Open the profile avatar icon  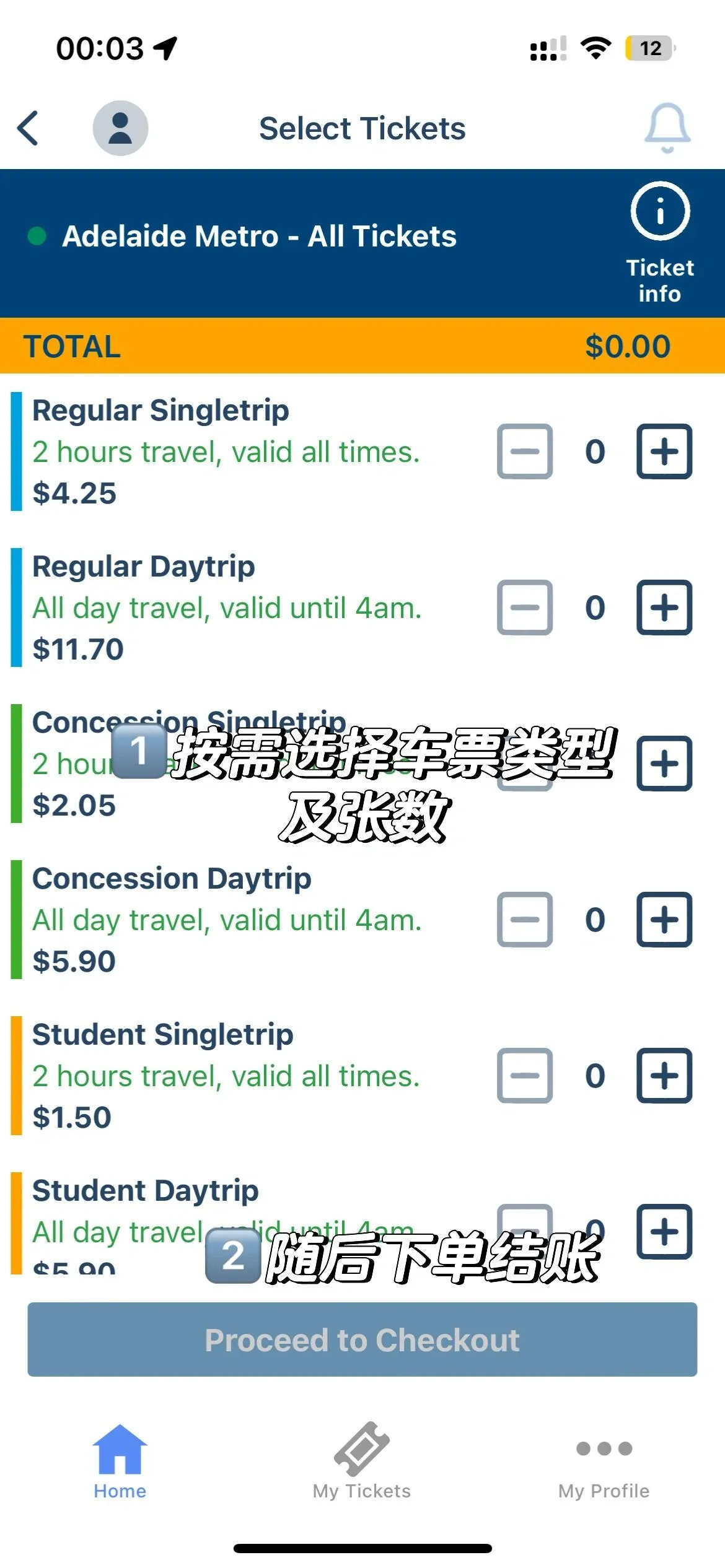tap(120, 128)
